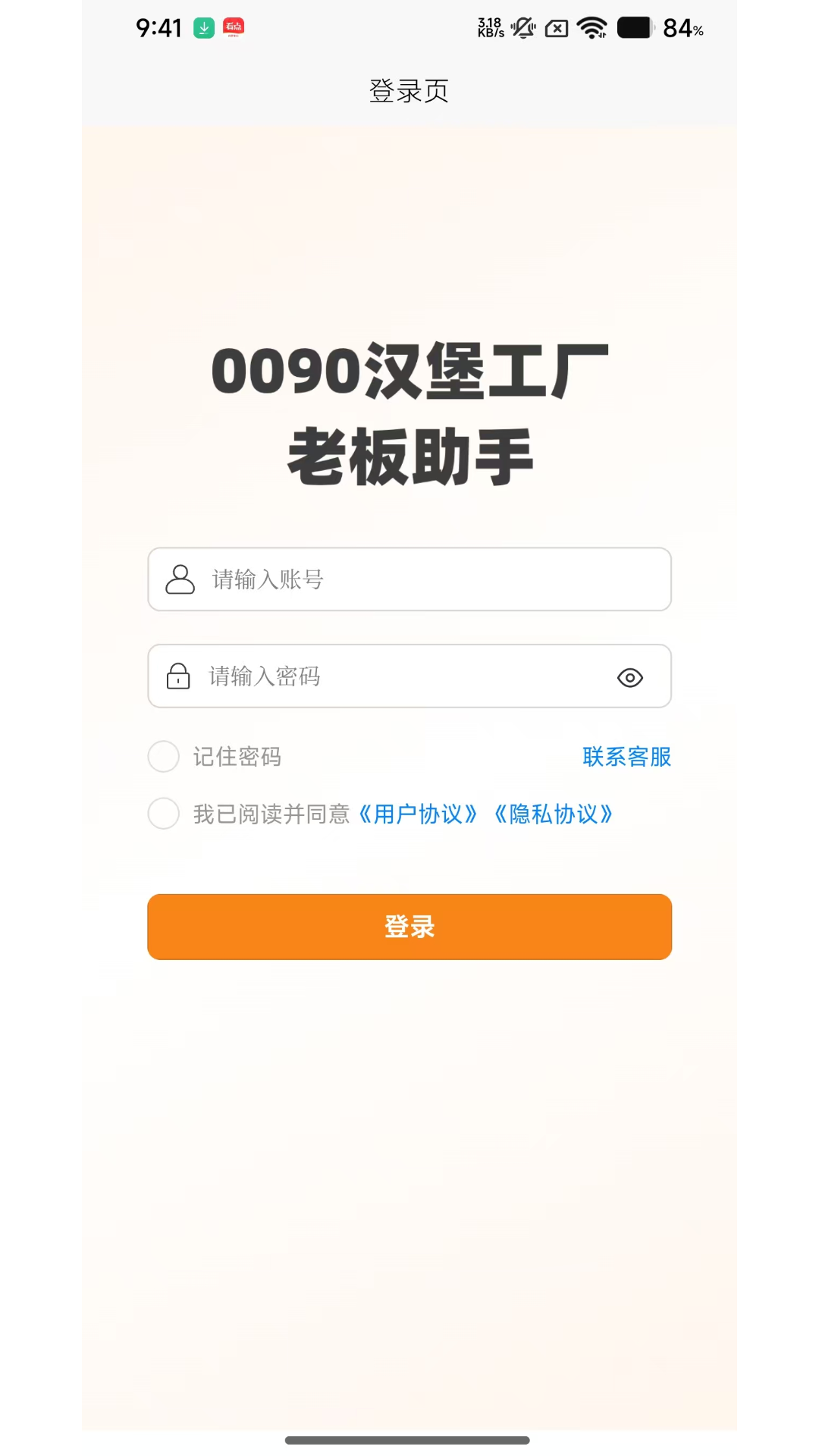Click the lock icon in password field
Viewport: 819px width, 1456px height.
point(178,676)
